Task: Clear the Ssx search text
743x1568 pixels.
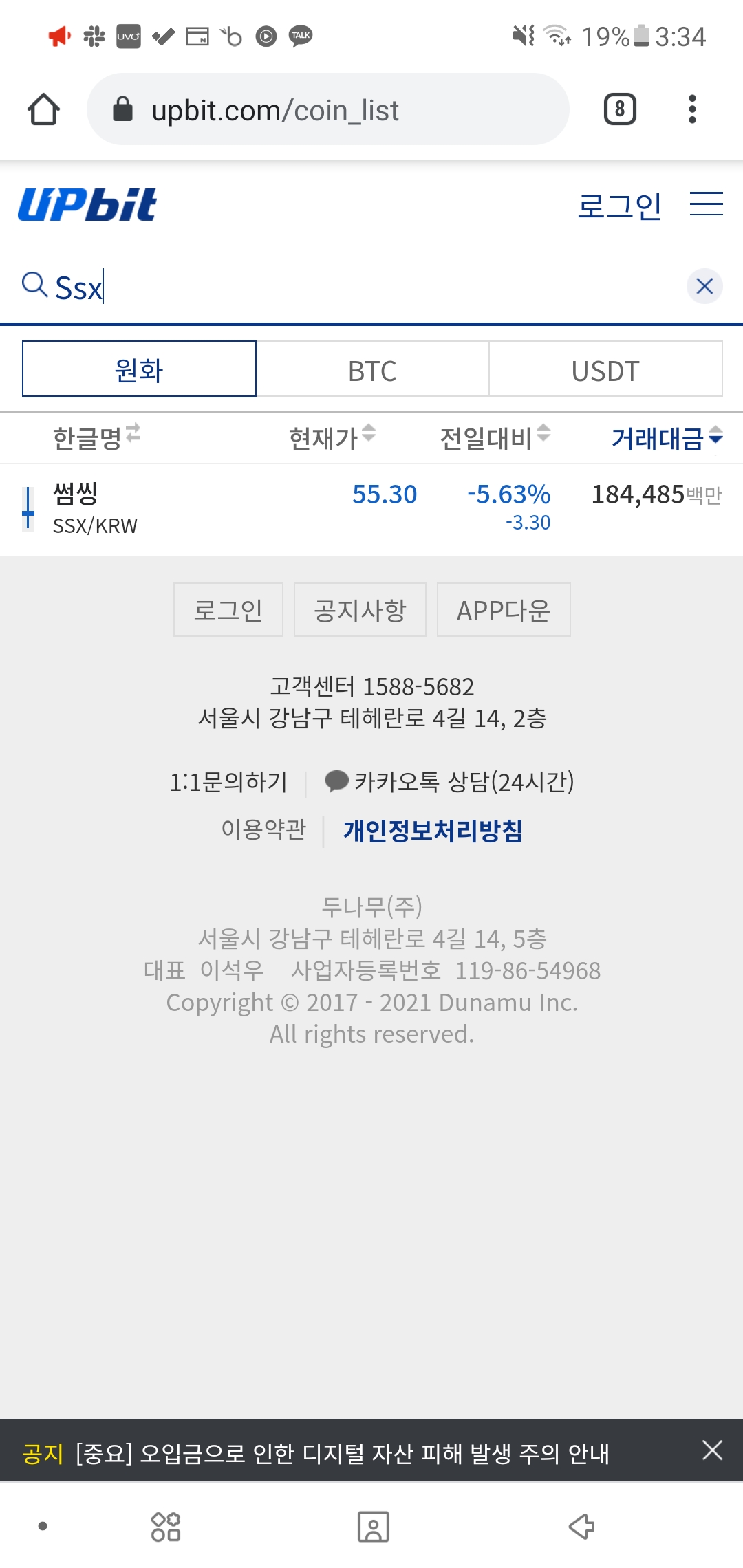Action: point(704,286)
